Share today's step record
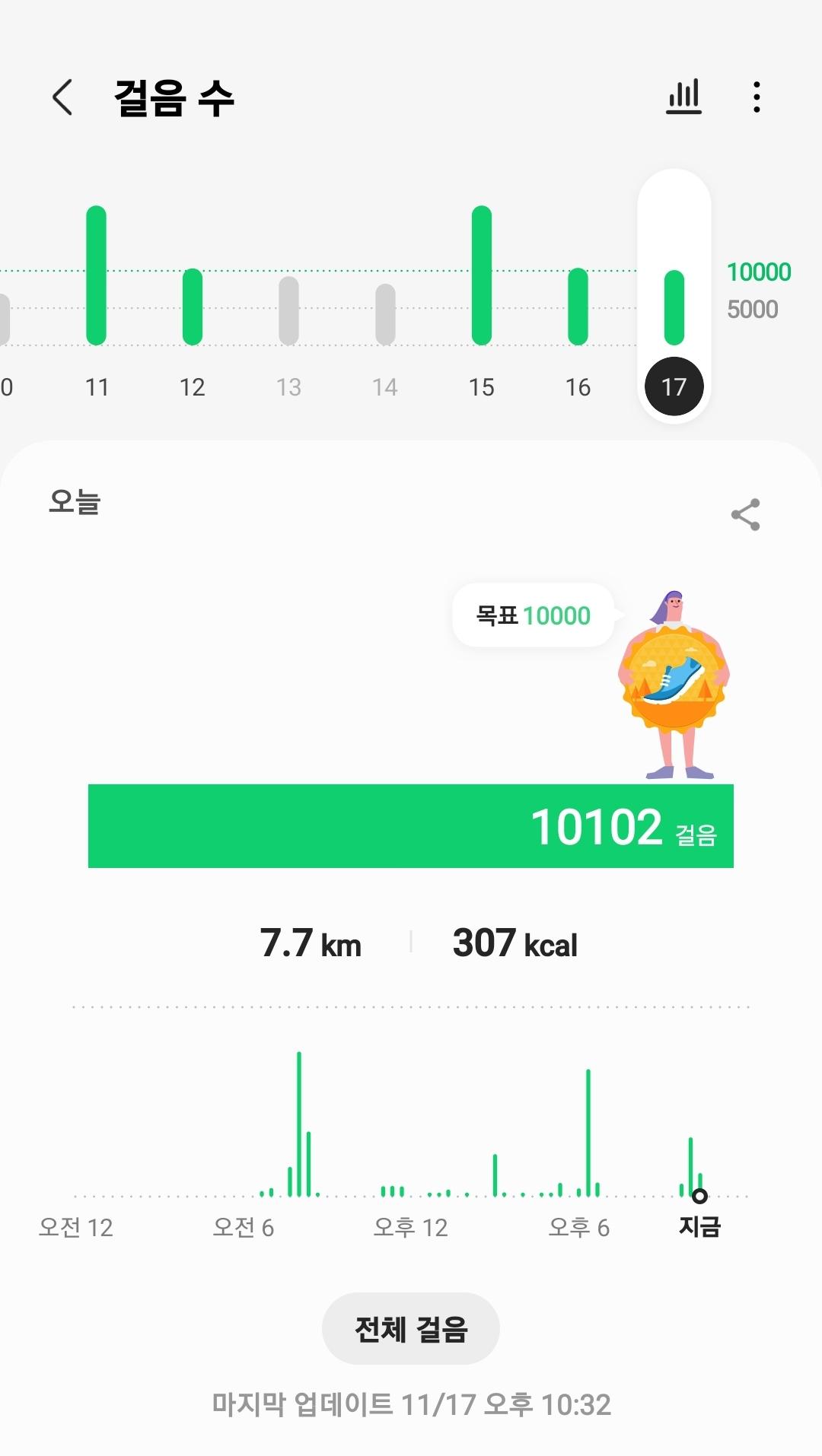This screenshot has height=1456, width=822. tap(745, 515)
